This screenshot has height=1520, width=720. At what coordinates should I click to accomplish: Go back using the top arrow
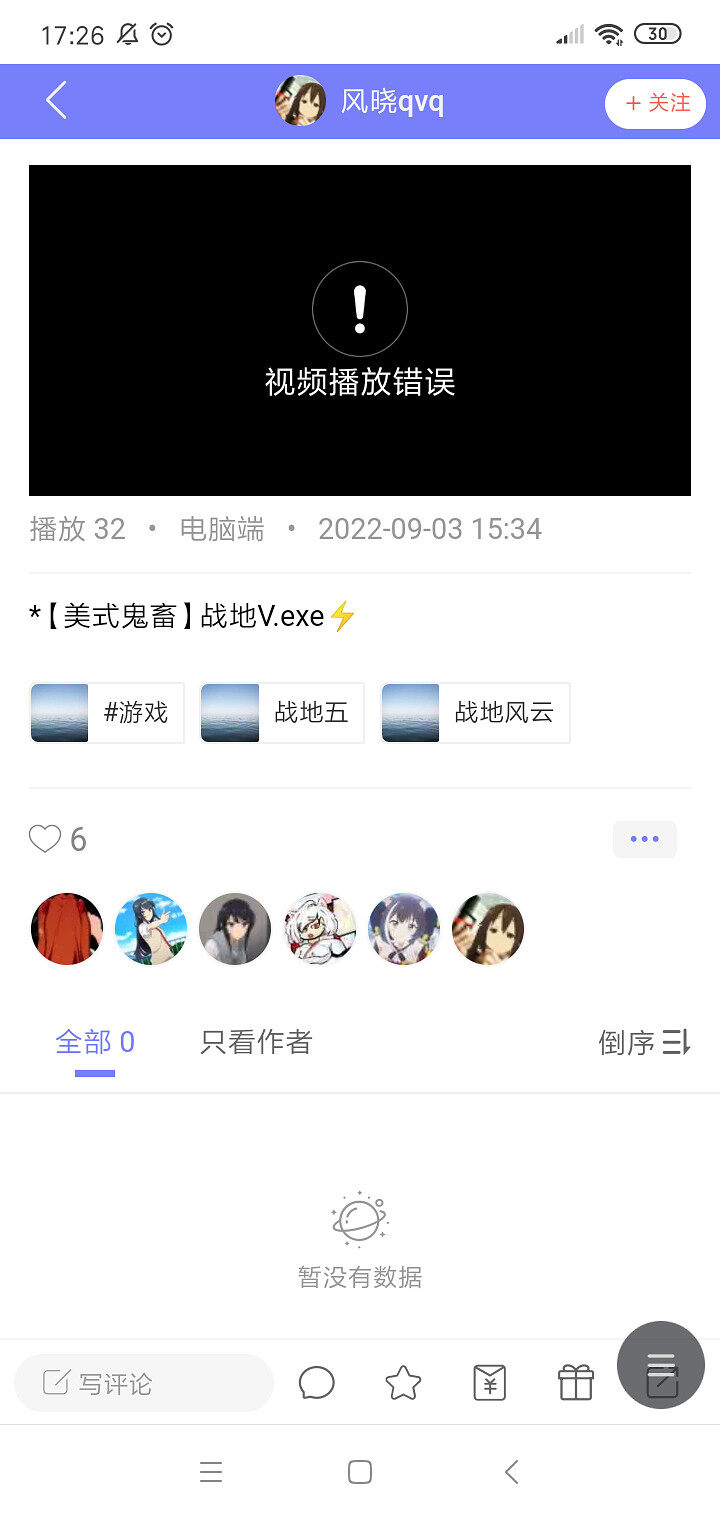click(56, 101)
